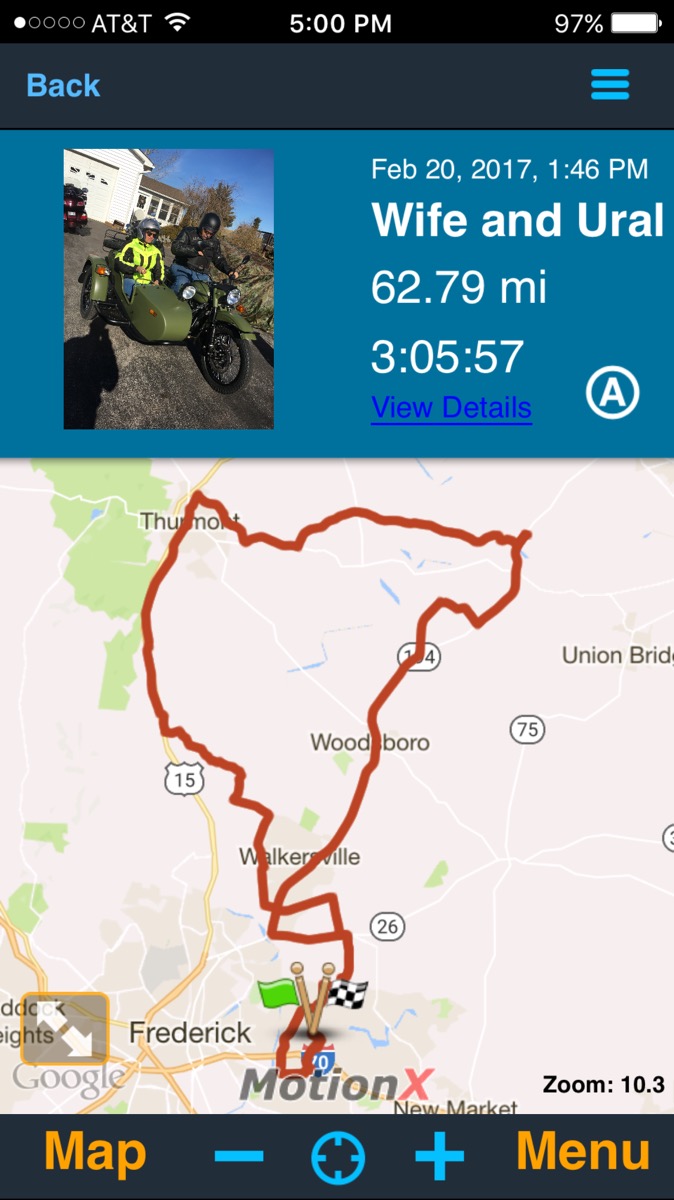Open the Map options
Viewport: 674px width, 1200px height.
(x=95, y=1155)
